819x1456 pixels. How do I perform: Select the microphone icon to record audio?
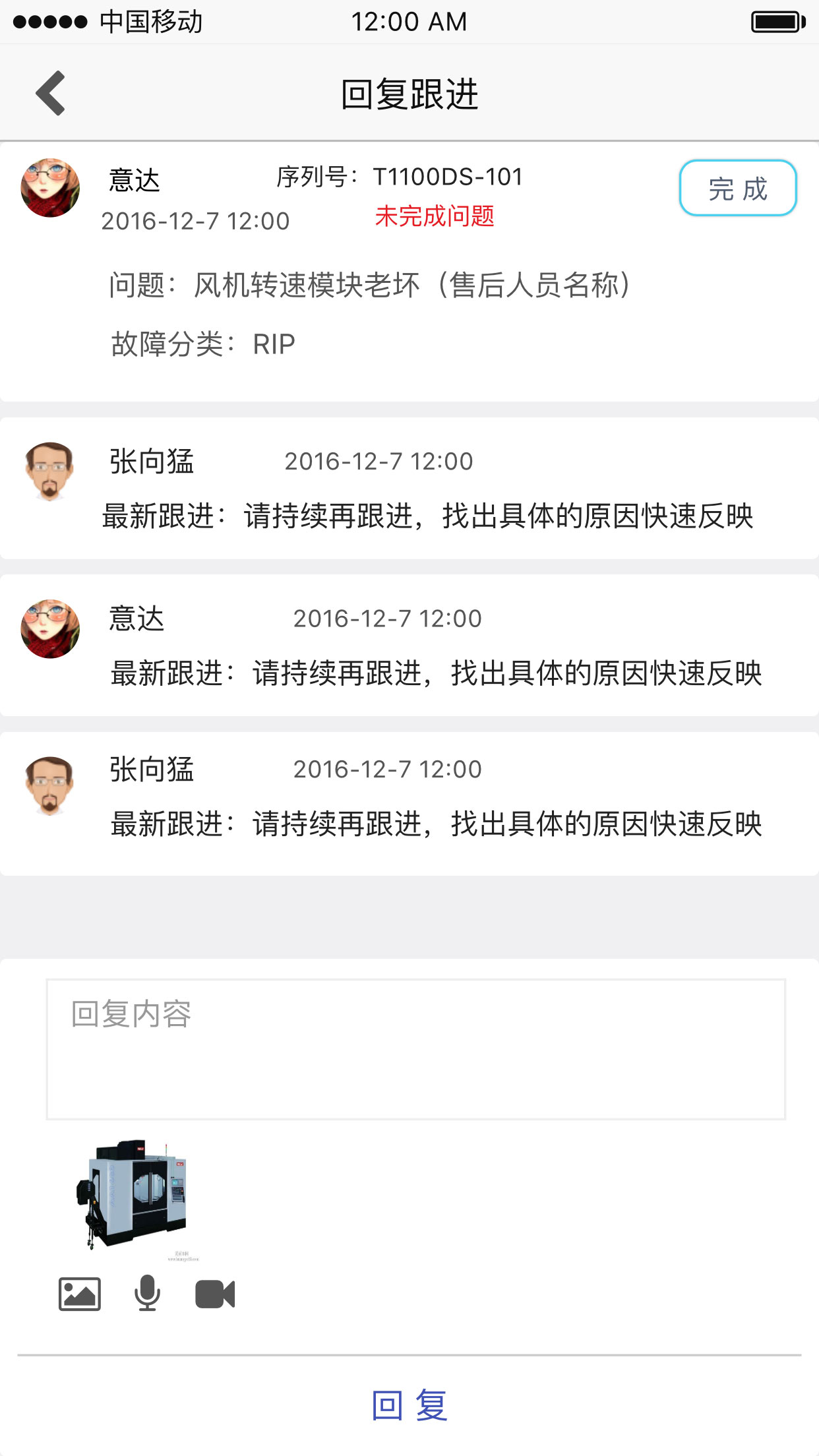tap(146, 1292)
